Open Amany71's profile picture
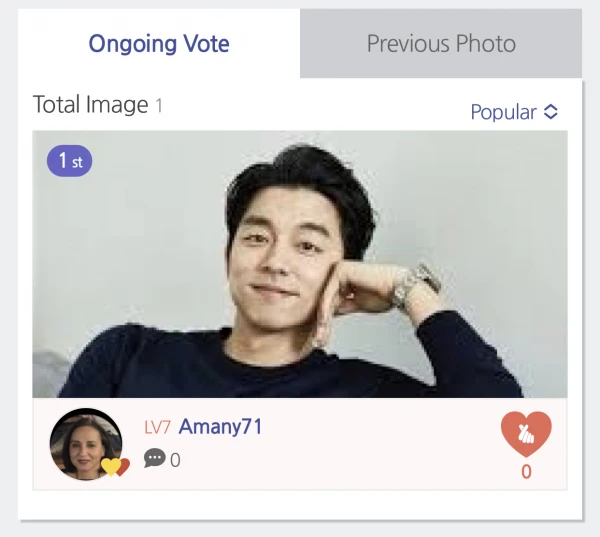The image size is (600, 537). pyautogui.click(x=86, y=444)
